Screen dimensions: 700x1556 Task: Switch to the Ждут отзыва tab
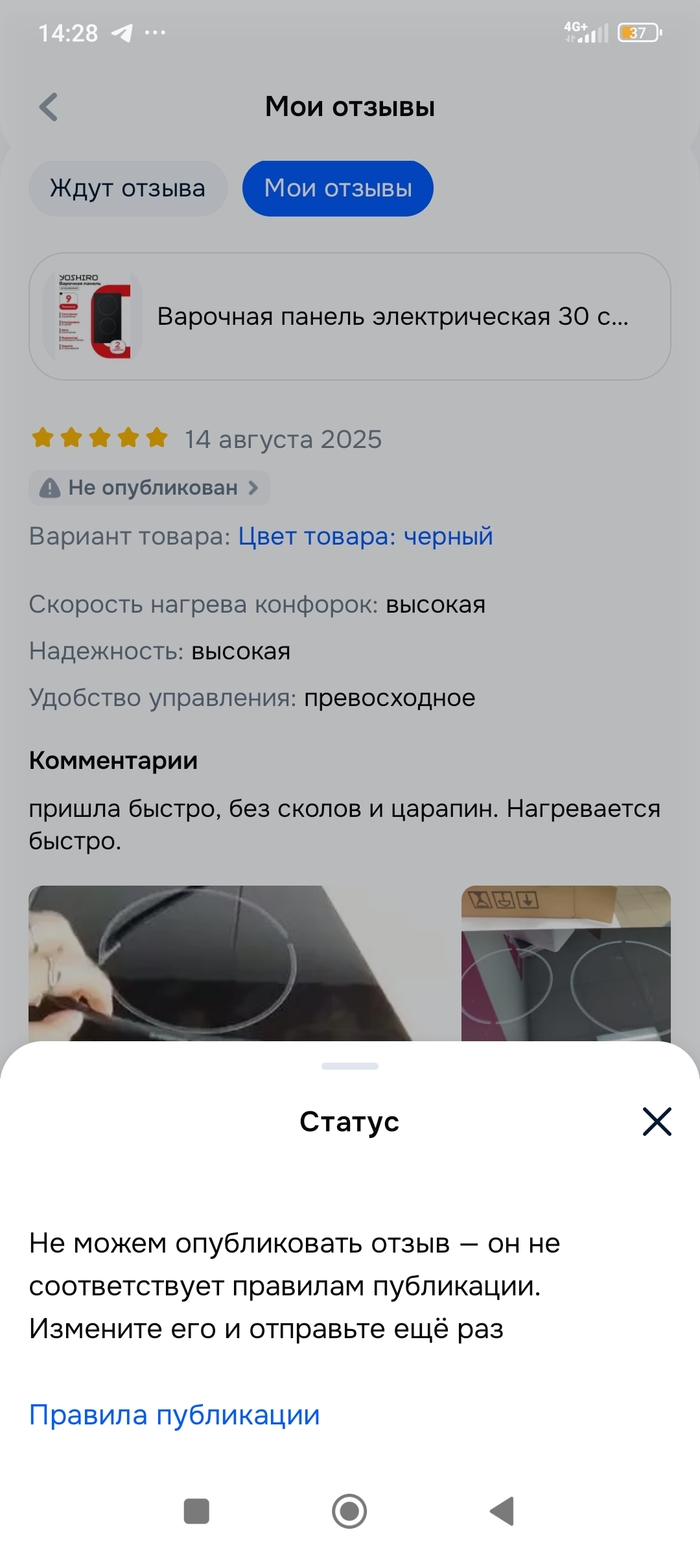(x=127, y=188)
